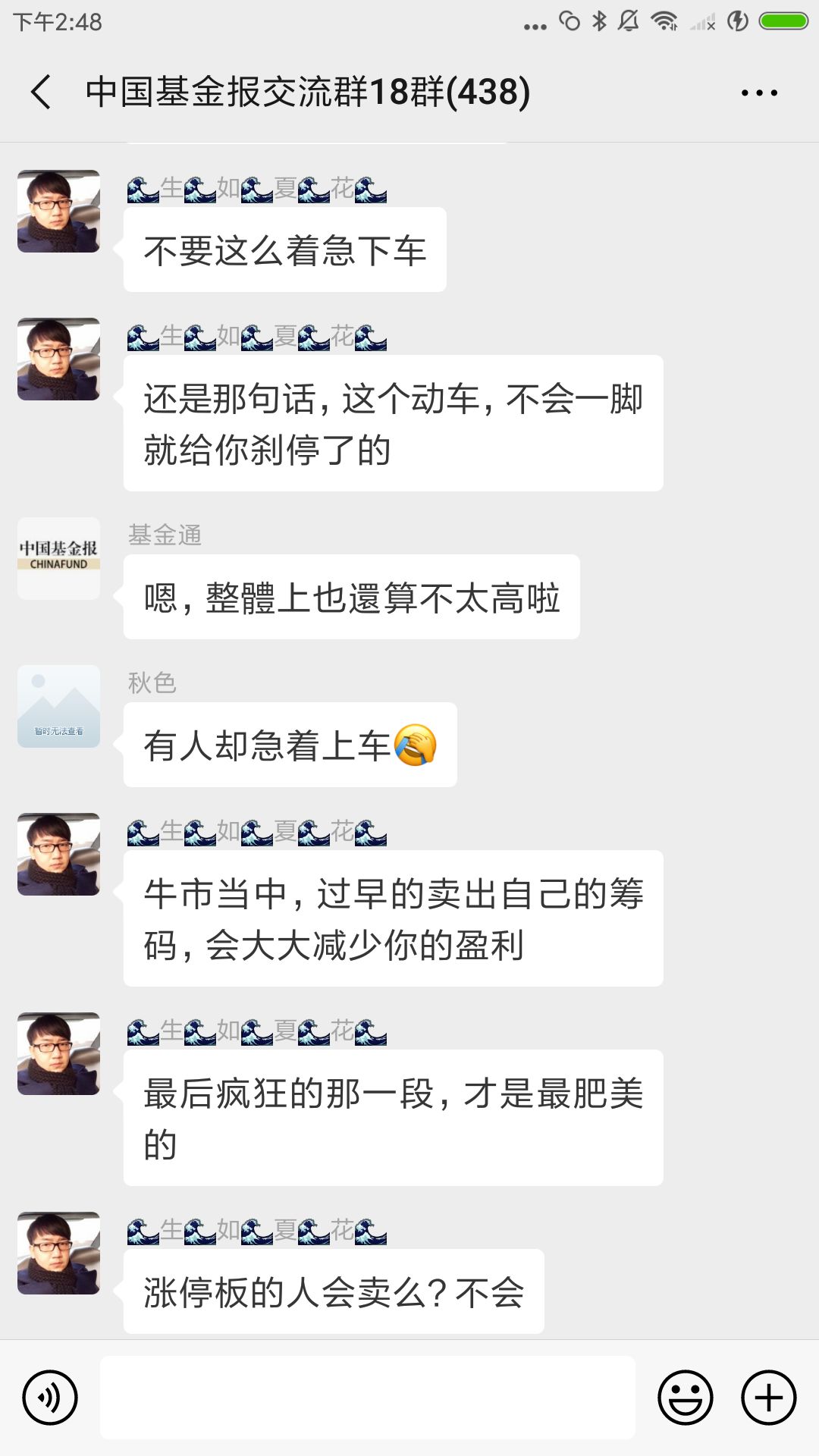Open avatar beside "不要这么着急下车" message

tap(59, 211)
